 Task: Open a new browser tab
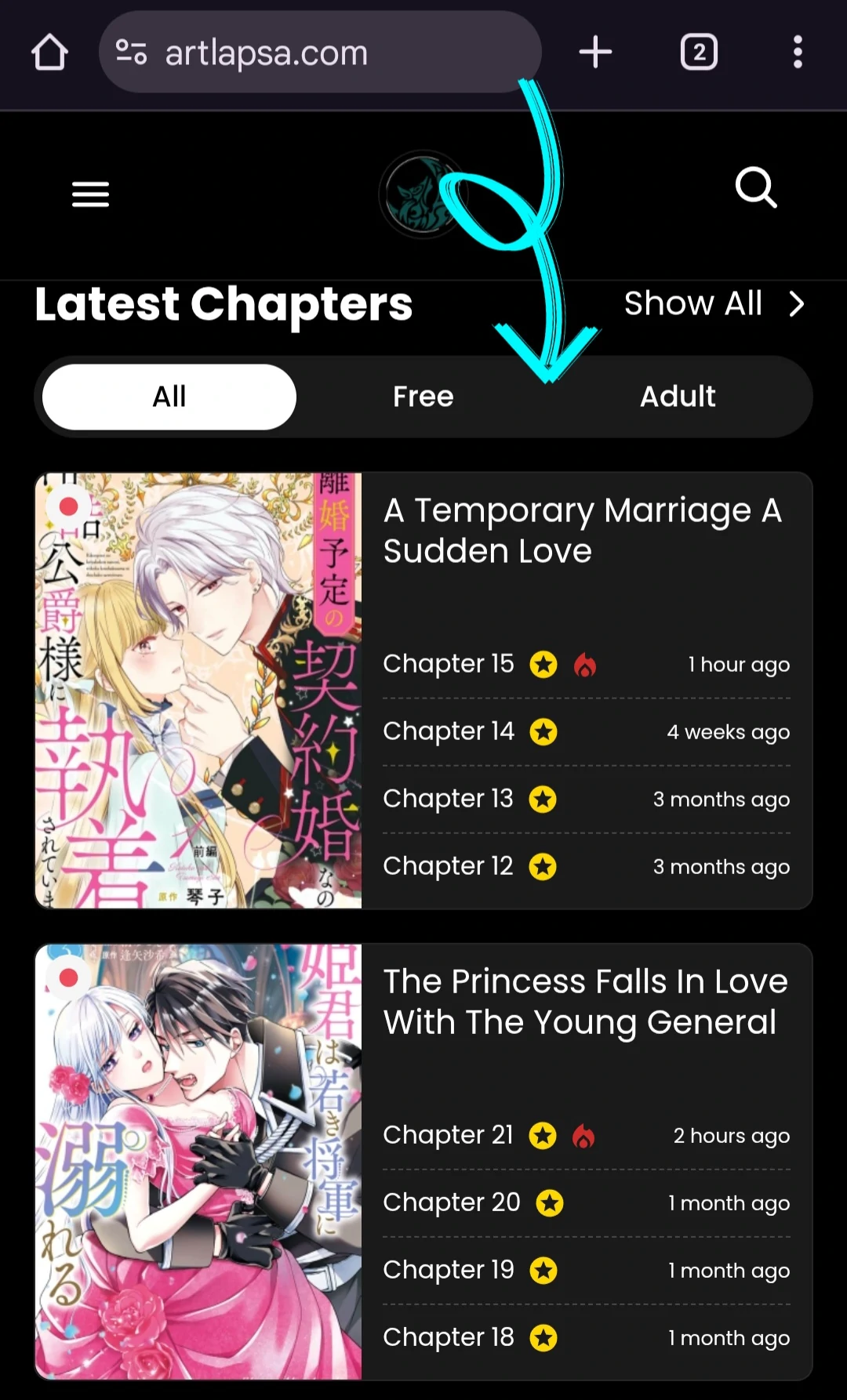point(595,53)
